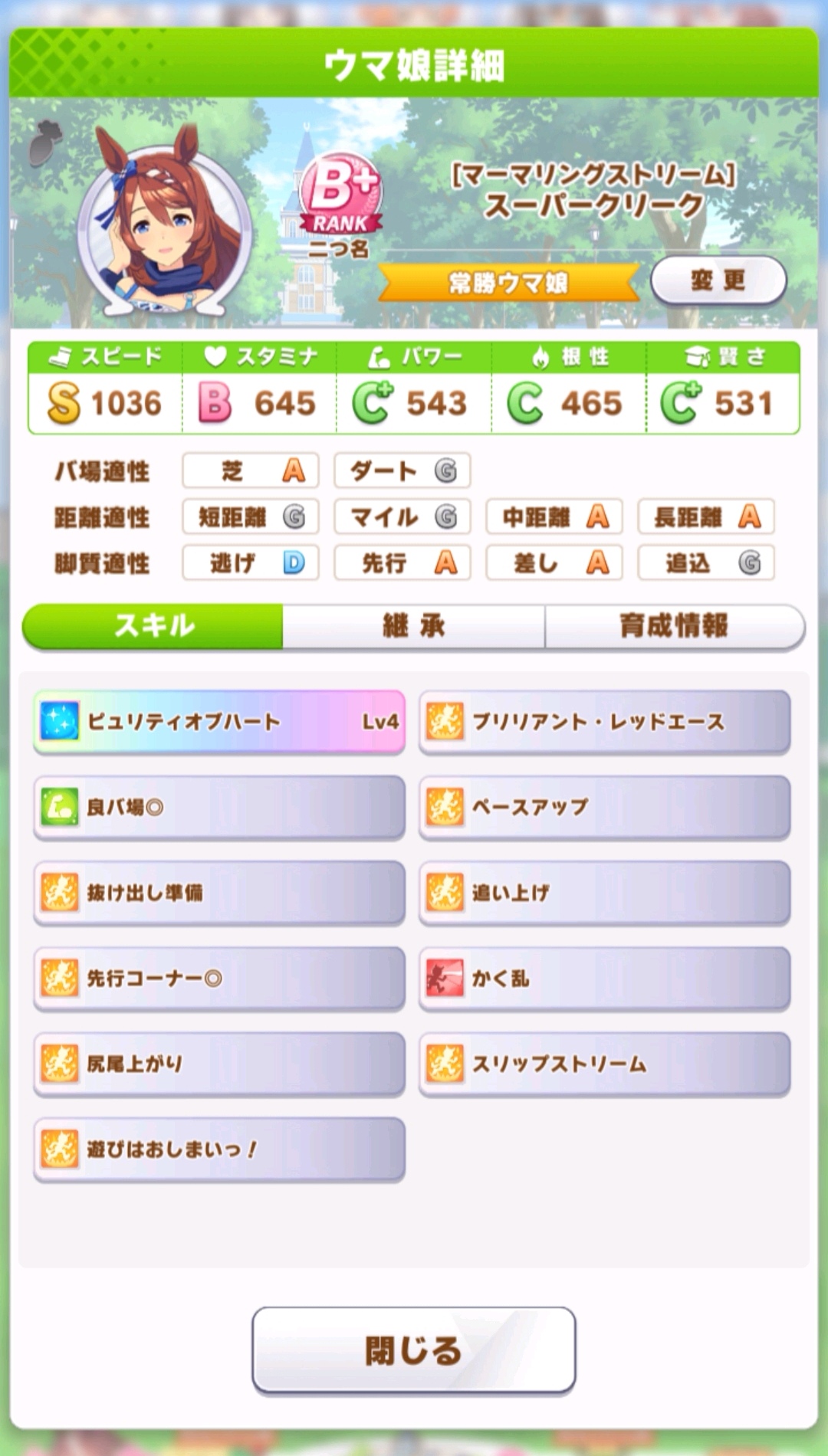Show the 良バ場◎ skill description
This screenshot has width=828, height=1456.
[x=219, y=807]
